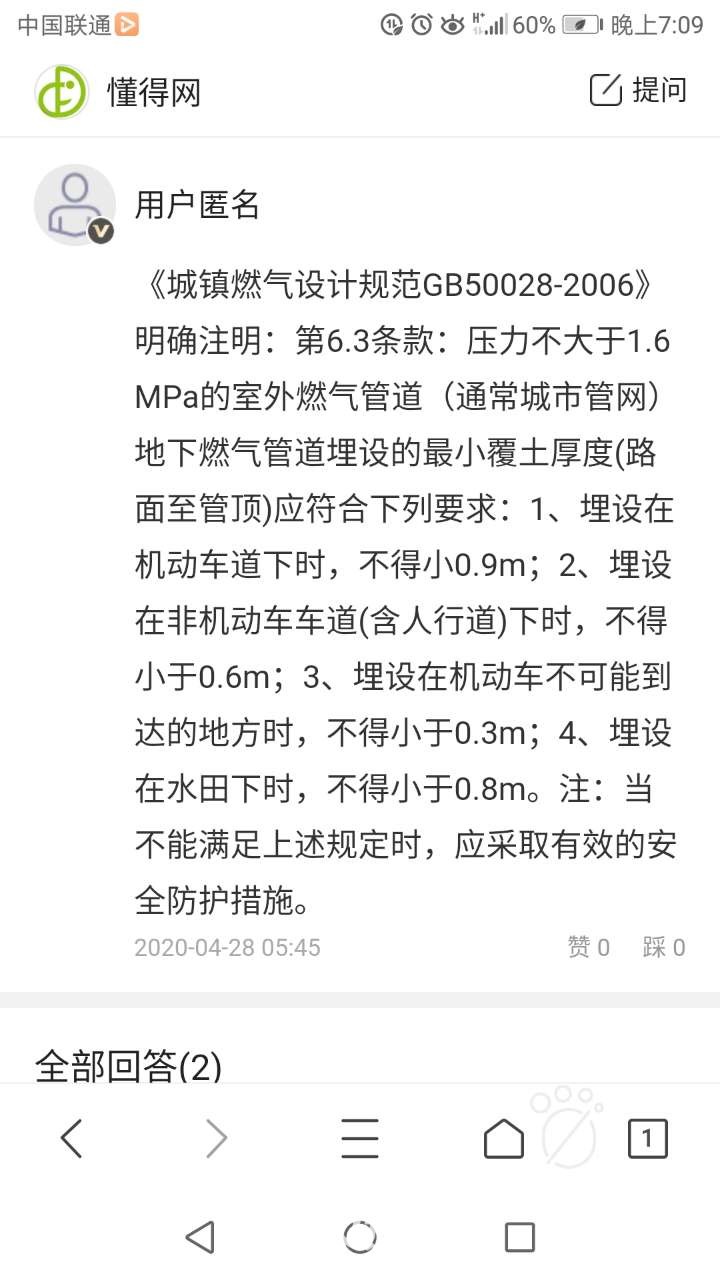
Task: Open the browser menu button
Action: [359, 1138]
